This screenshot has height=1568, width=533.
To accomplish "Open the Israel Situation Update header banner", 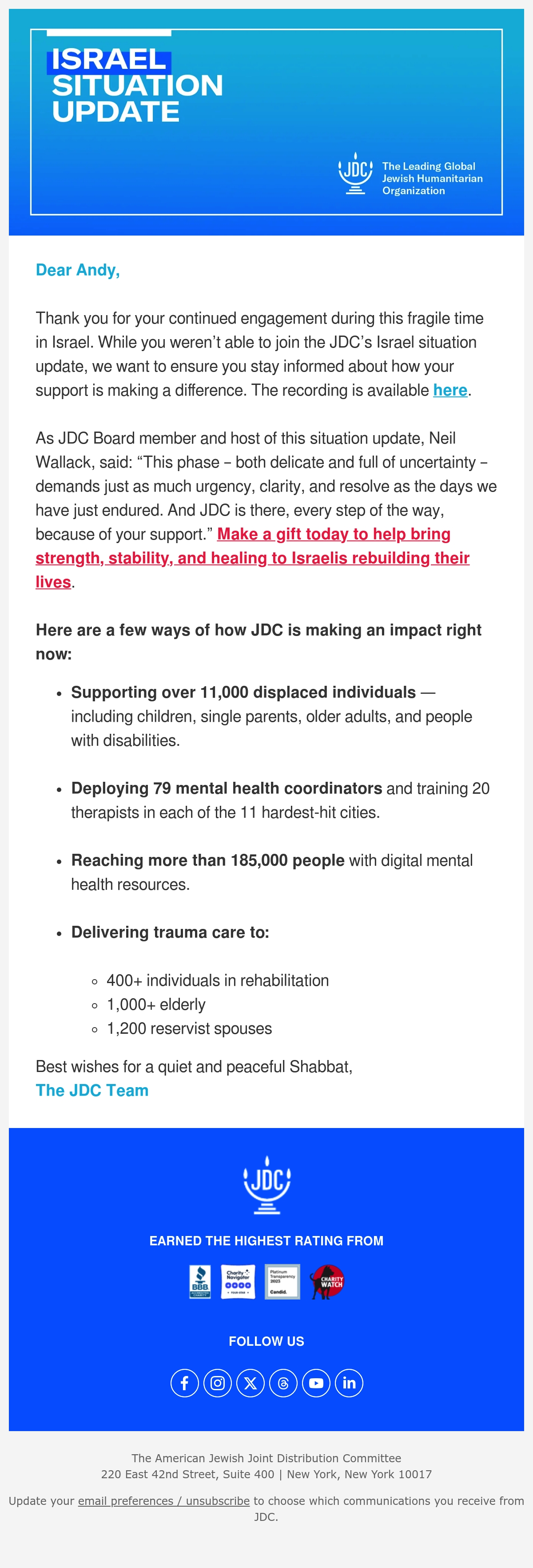I will click(266, 122).
